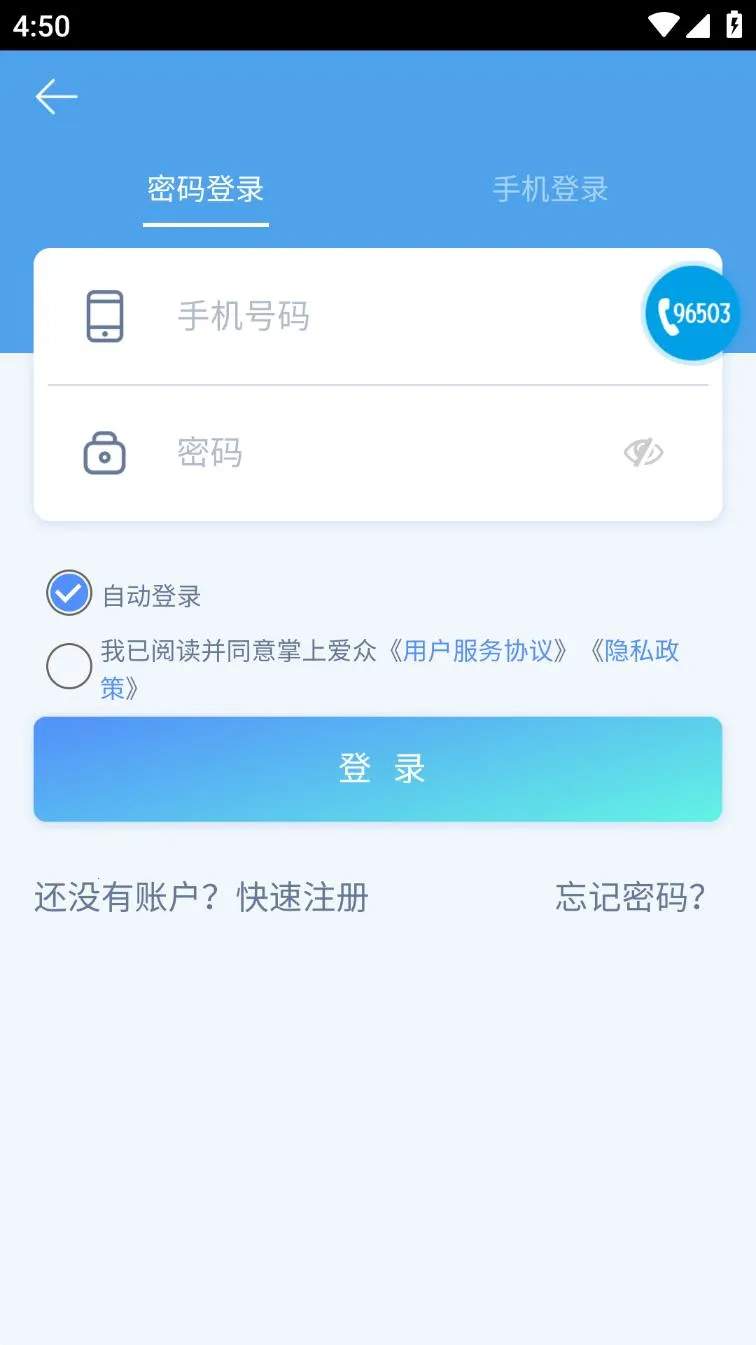Switch to the 手机登录 tab
This screenshot has height=1345, width=756.
coord(549,190)
